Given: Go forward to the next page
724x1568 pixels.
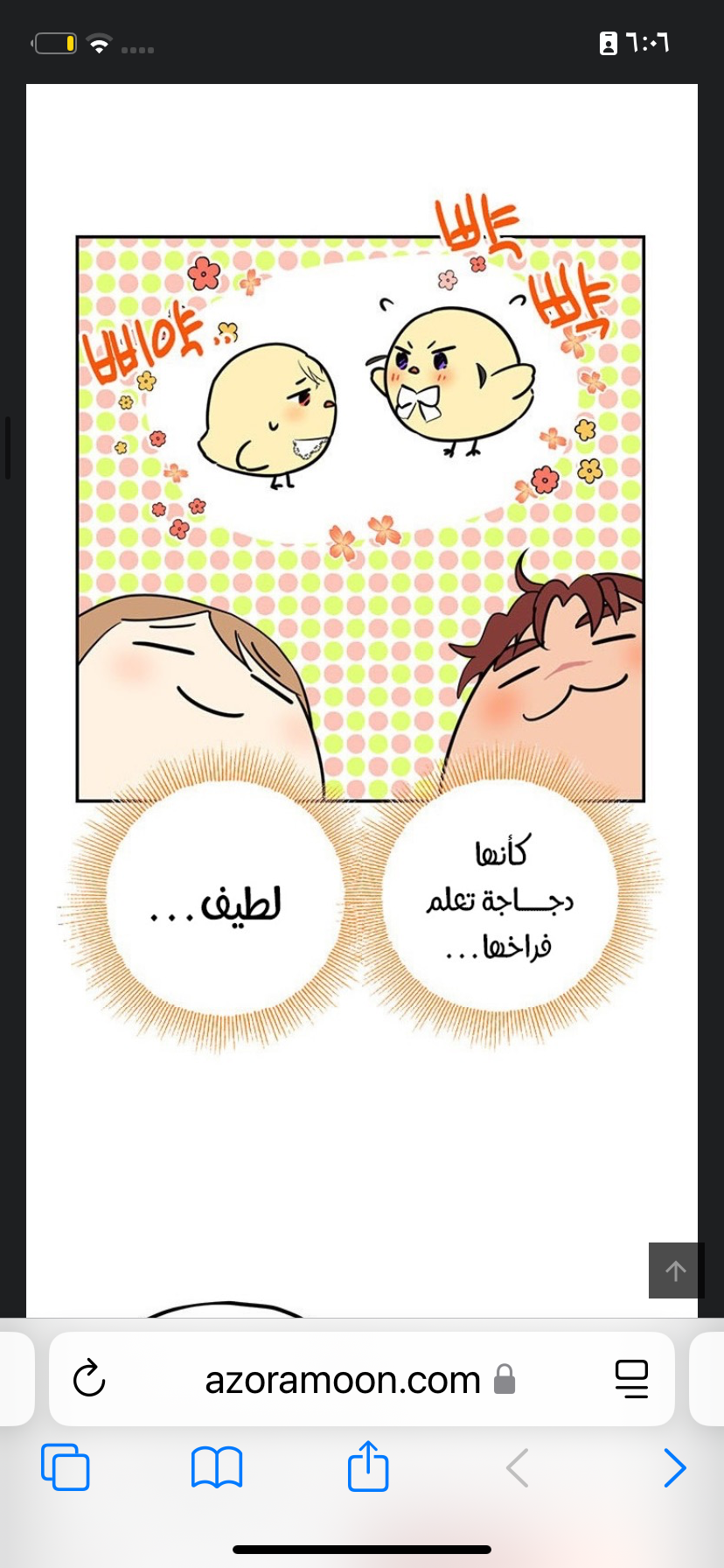Looking at the screenshot, I should click(x=673, y=1467).
